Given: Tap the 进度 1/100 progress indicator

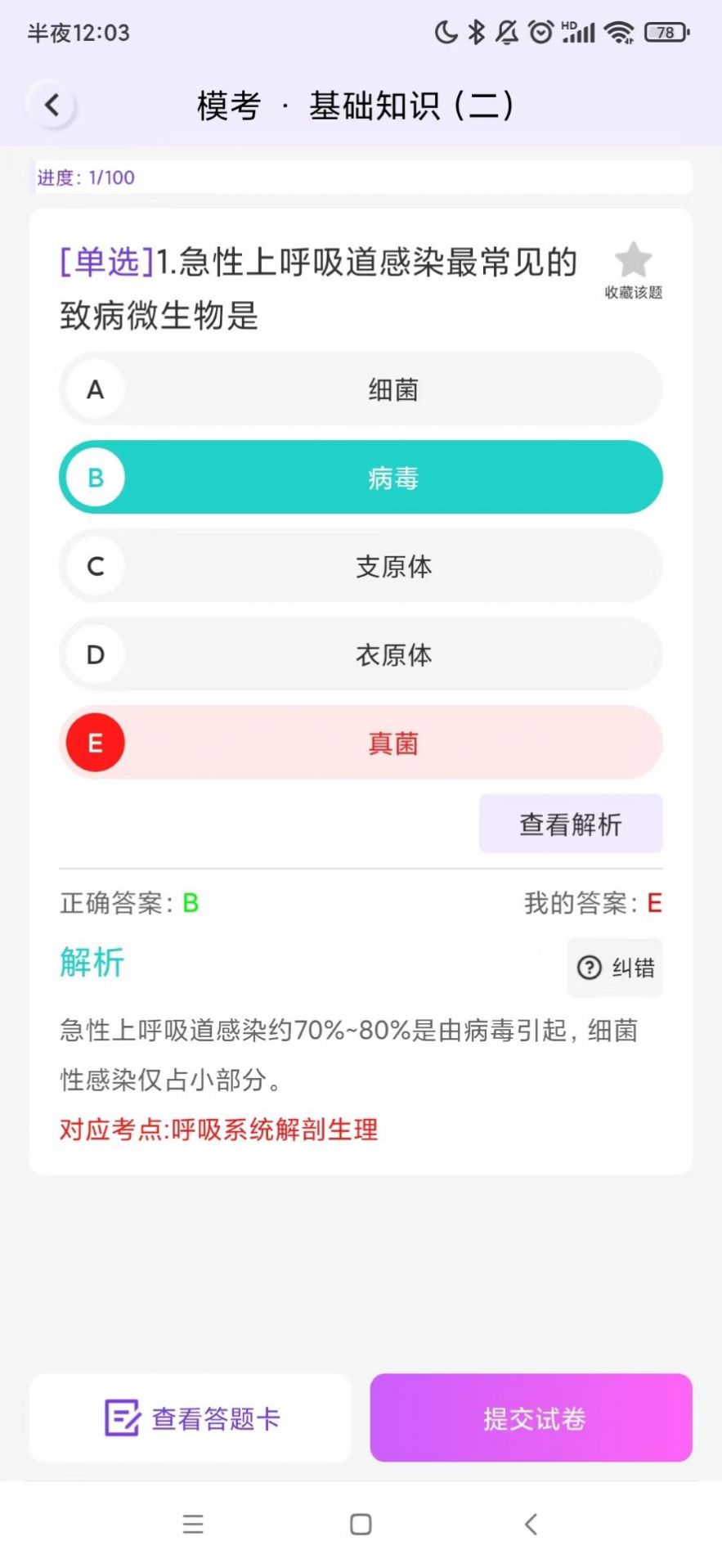Looking at the screenshot, I should coord(84,177).
